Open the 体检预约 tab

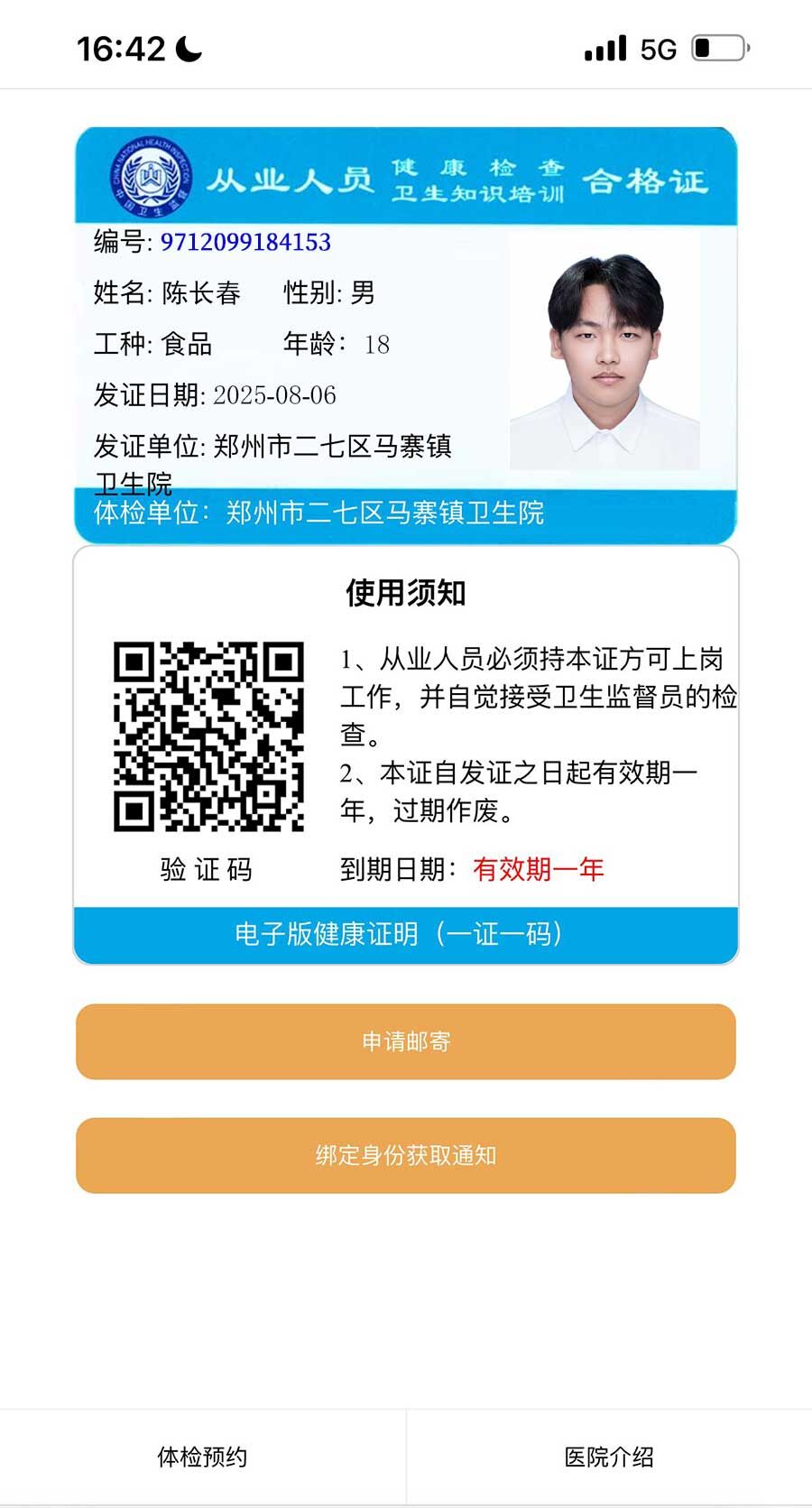point(202,1457)
